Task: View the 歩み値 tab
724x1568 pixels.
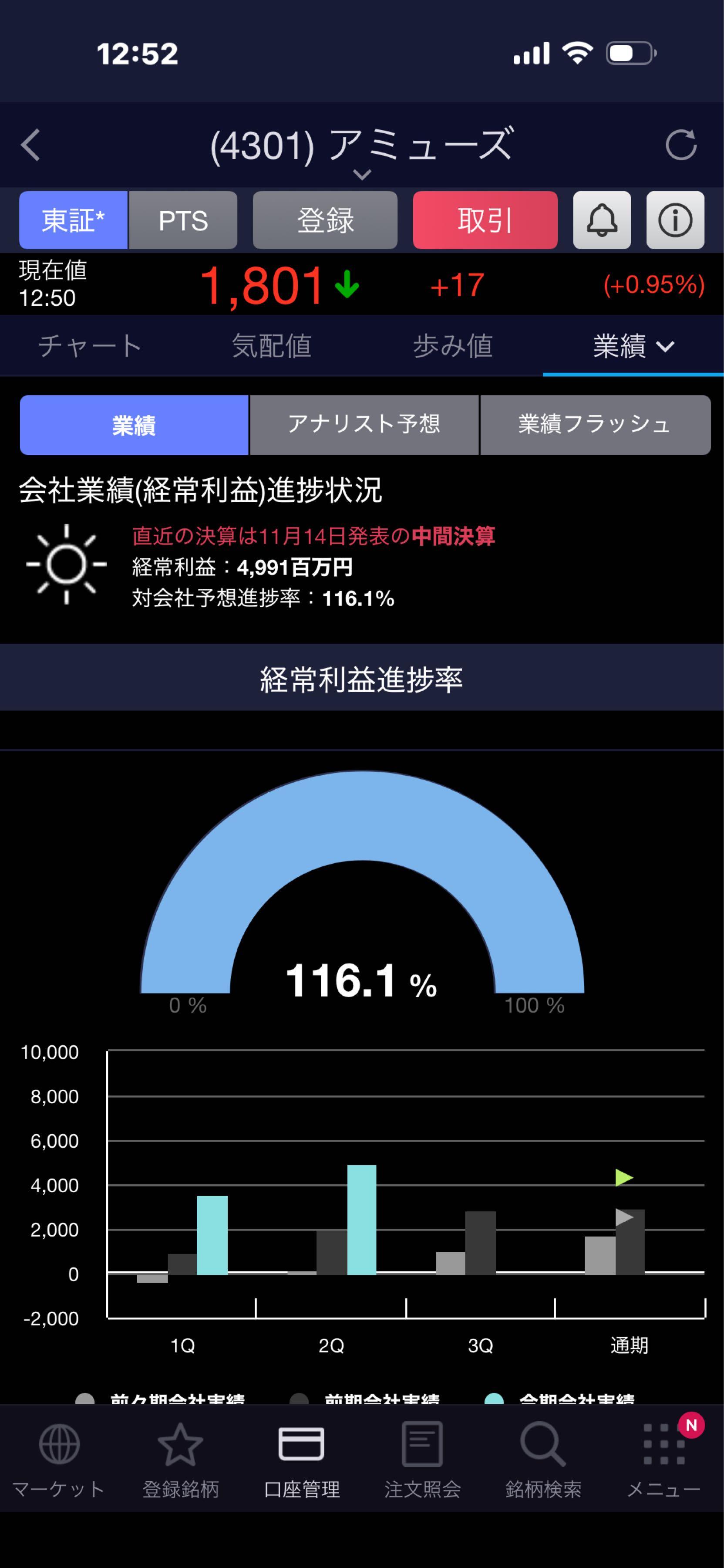Action: (x=453, y=346)
